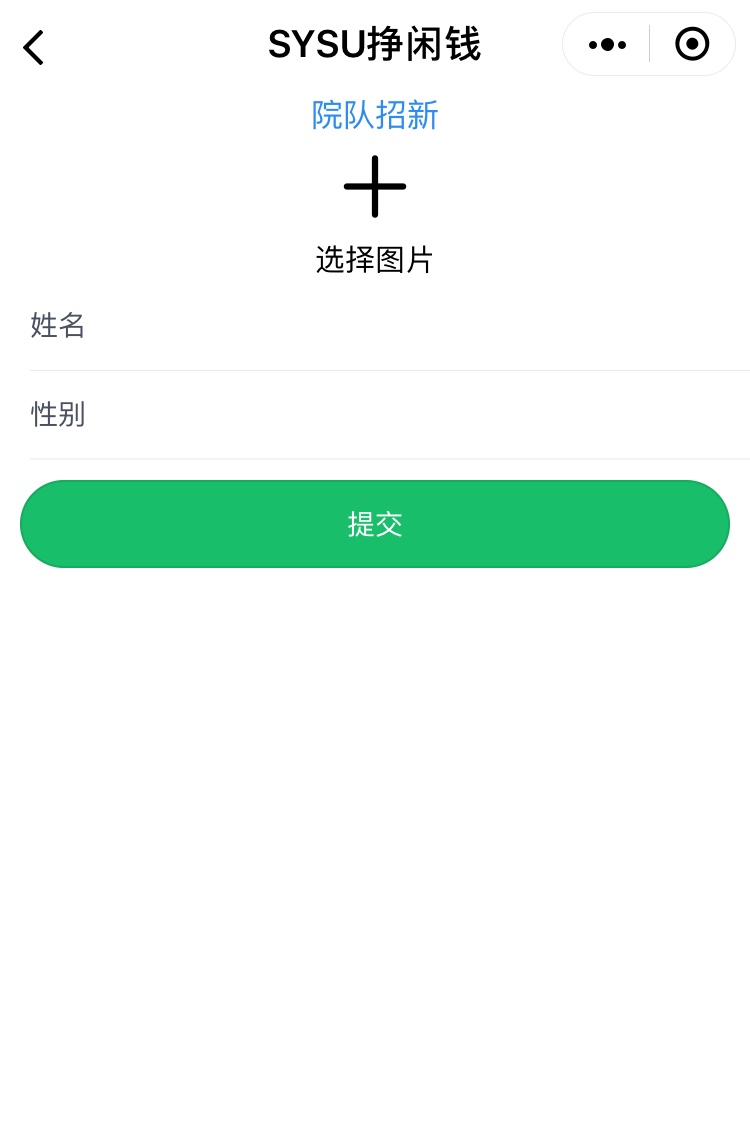The width and height of the screenshot is (750, 1141).
Task: Close the mini program with the circle icon
Action: [x=692, y=45]
